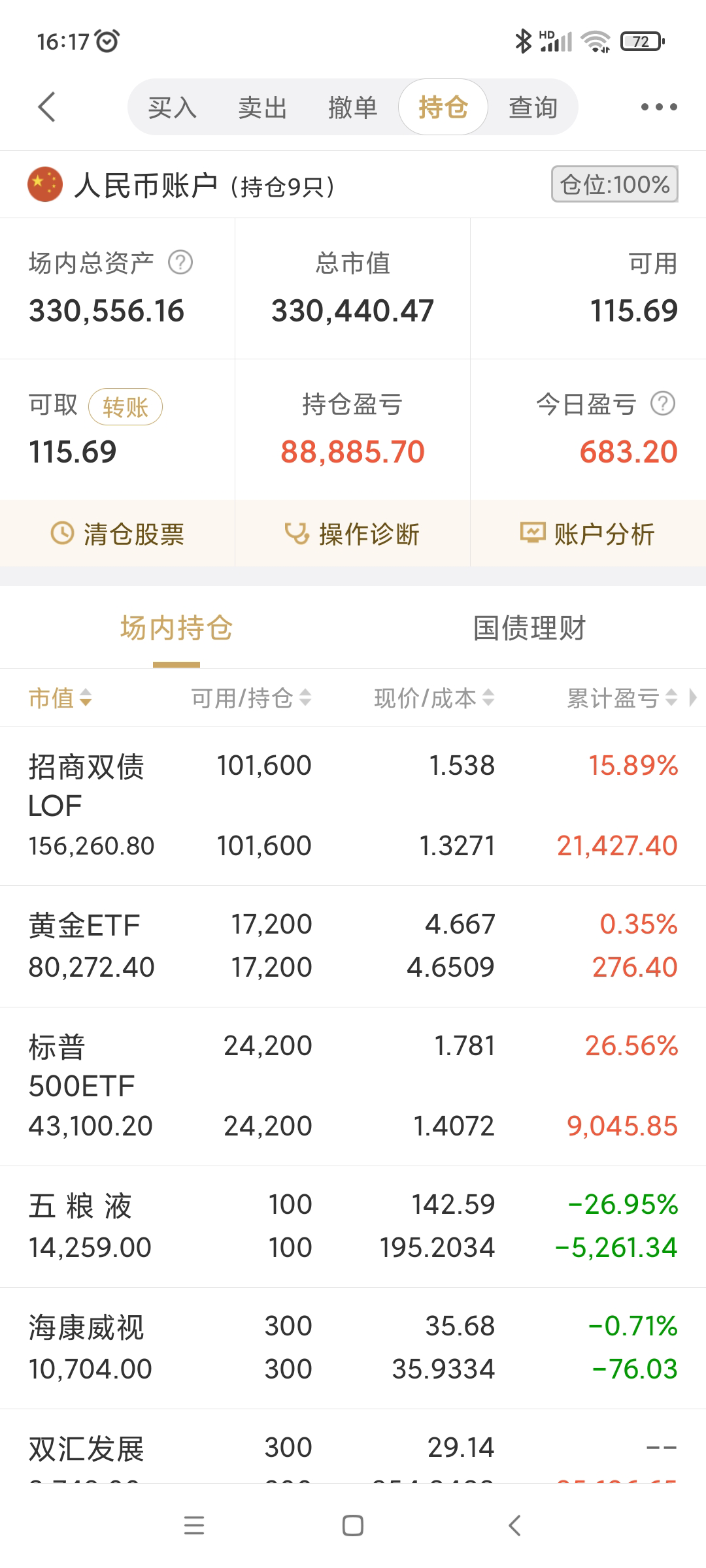Open the 招商双债LOF holding
This screenshot has height=1568, width=706.
click(x=353, y=806)
